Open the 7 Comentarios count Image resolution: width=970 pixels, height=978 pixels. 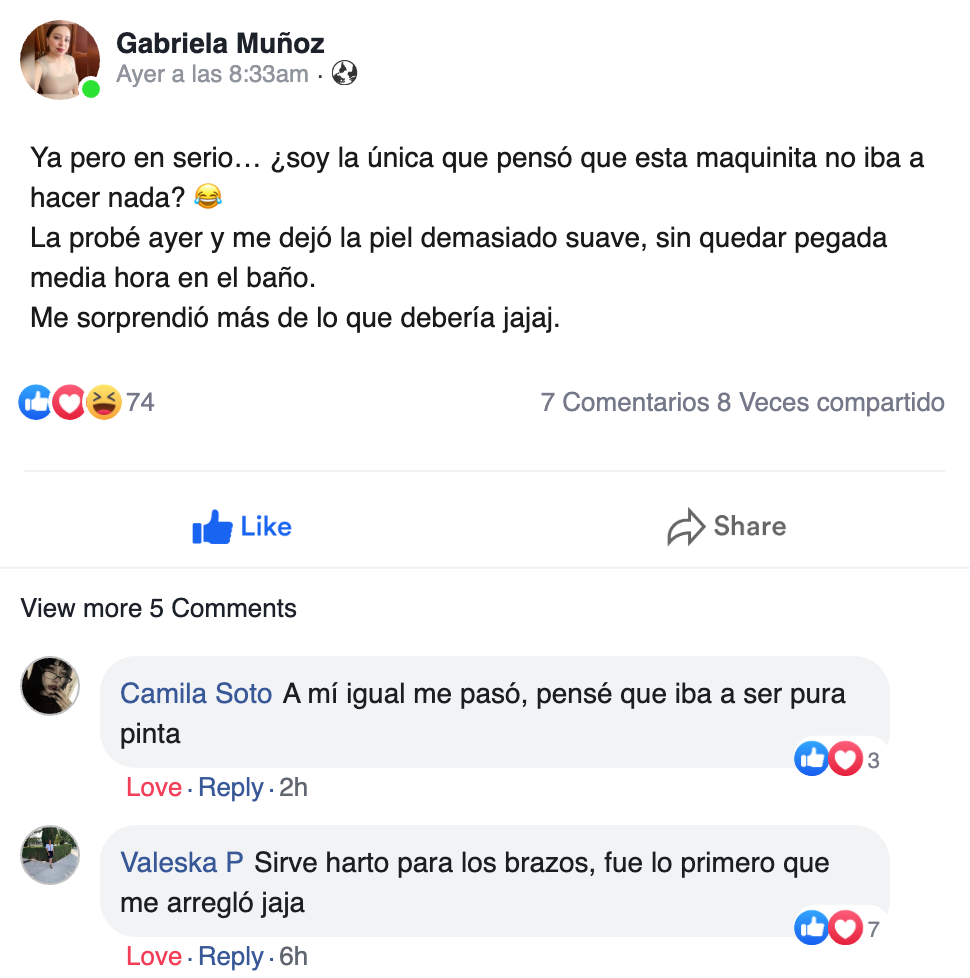point(624,402)
